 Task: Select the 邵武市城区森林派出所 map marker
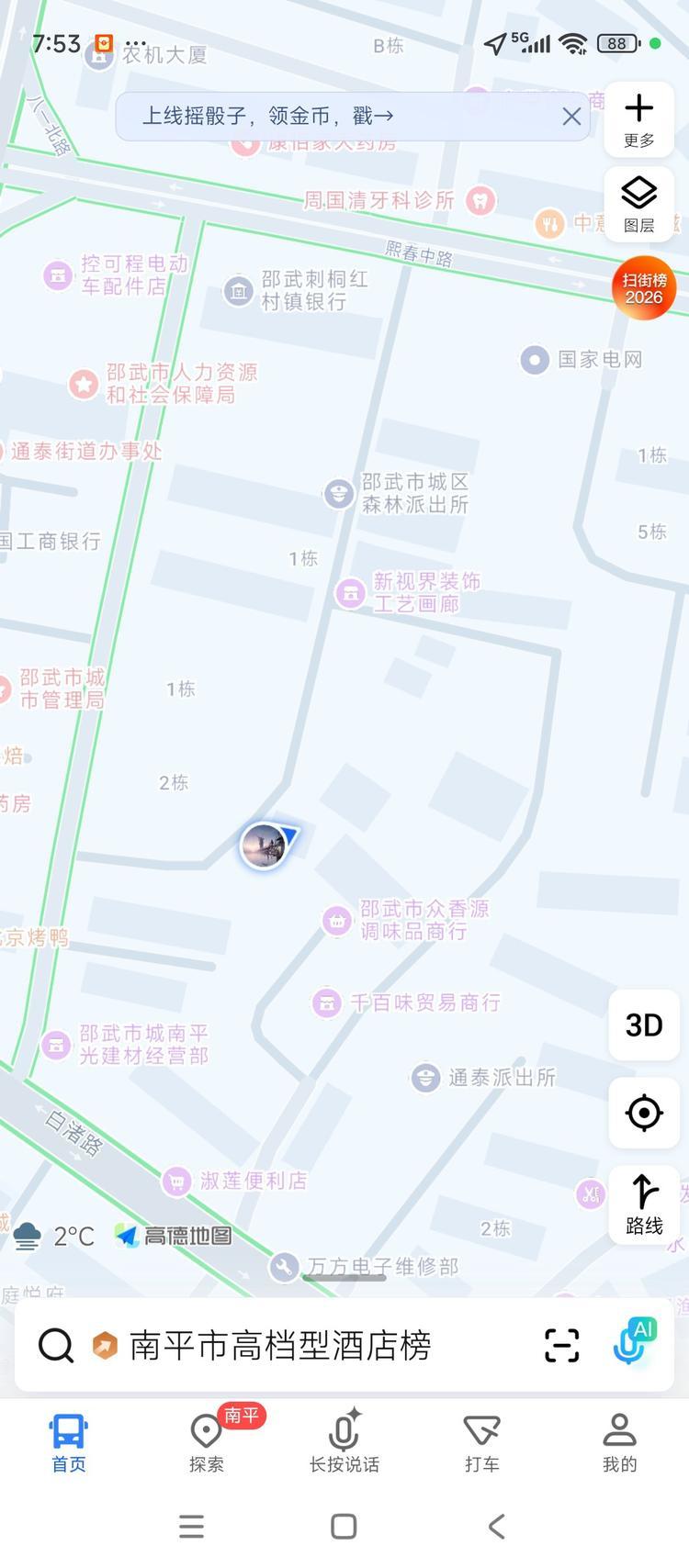(338, 493)
